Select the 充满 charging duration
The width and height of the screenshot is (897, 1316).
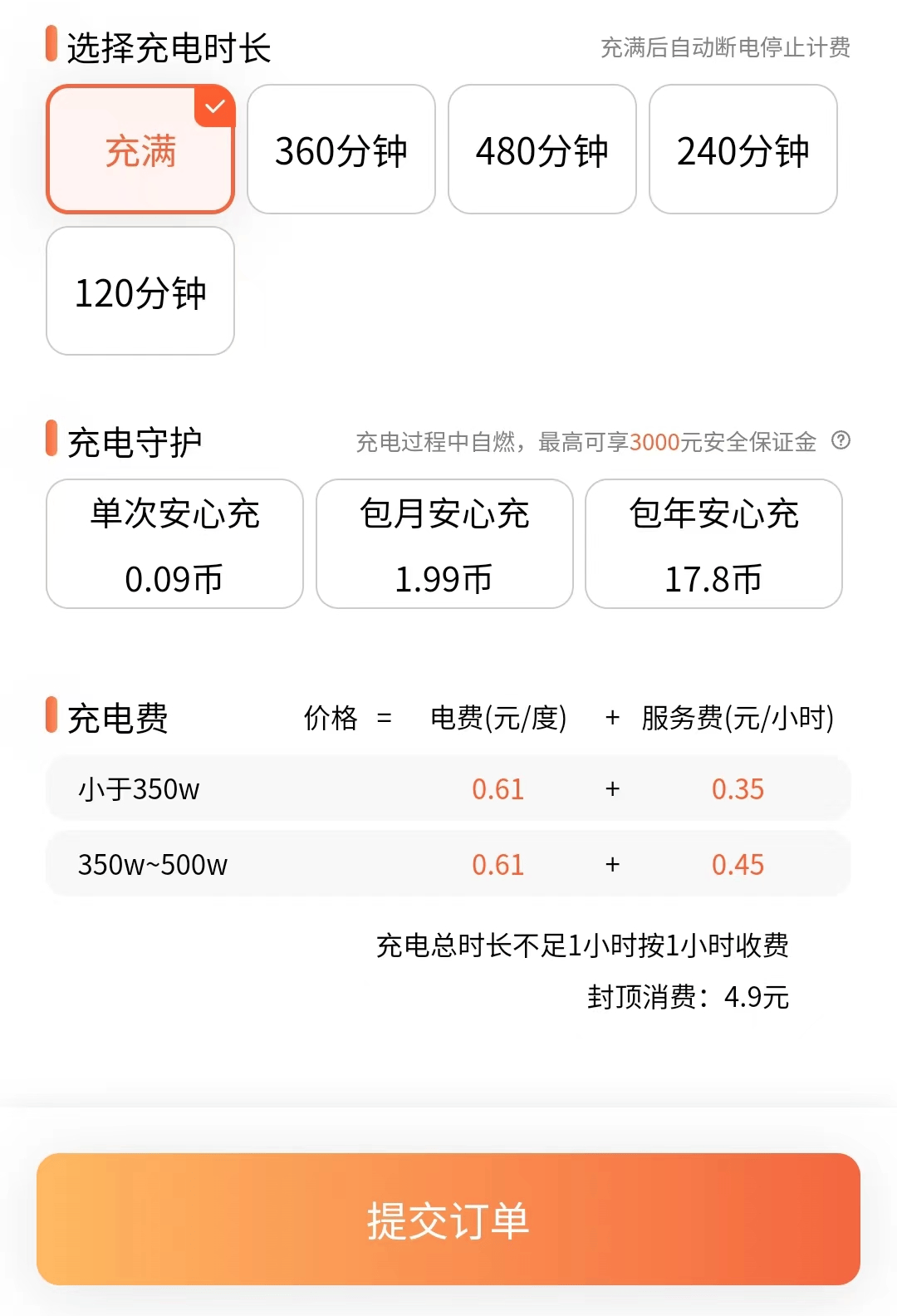140,150
